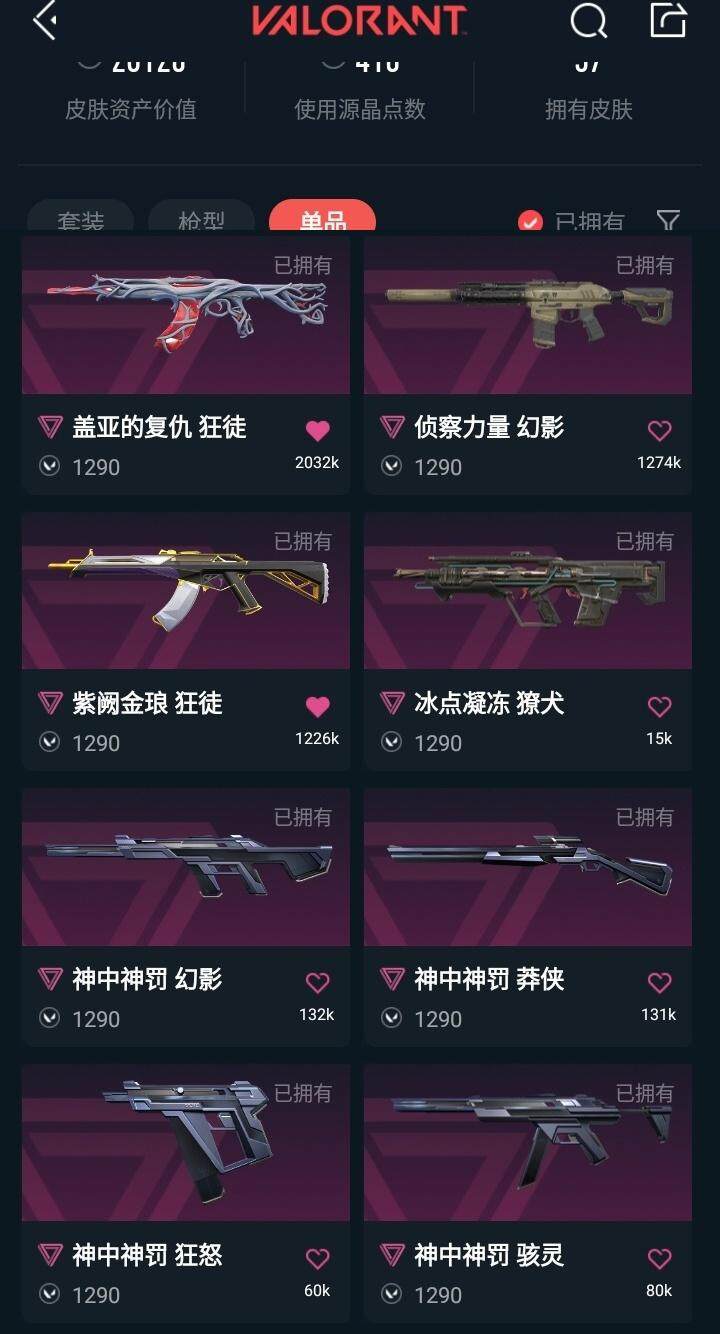Like the 神中神罚 骇灵 skin

[659, 1259]
